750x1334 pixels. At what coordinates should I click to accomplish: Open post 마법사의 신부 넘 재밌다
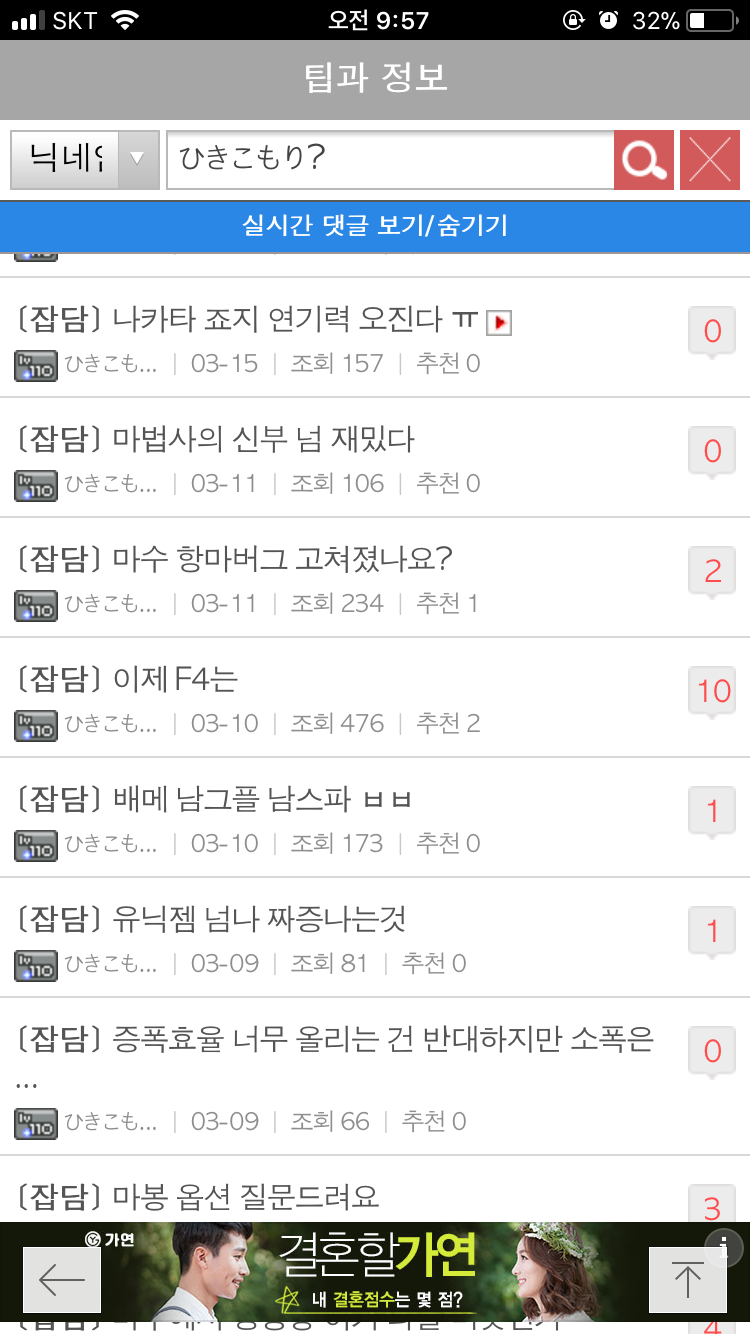(265, 440)
